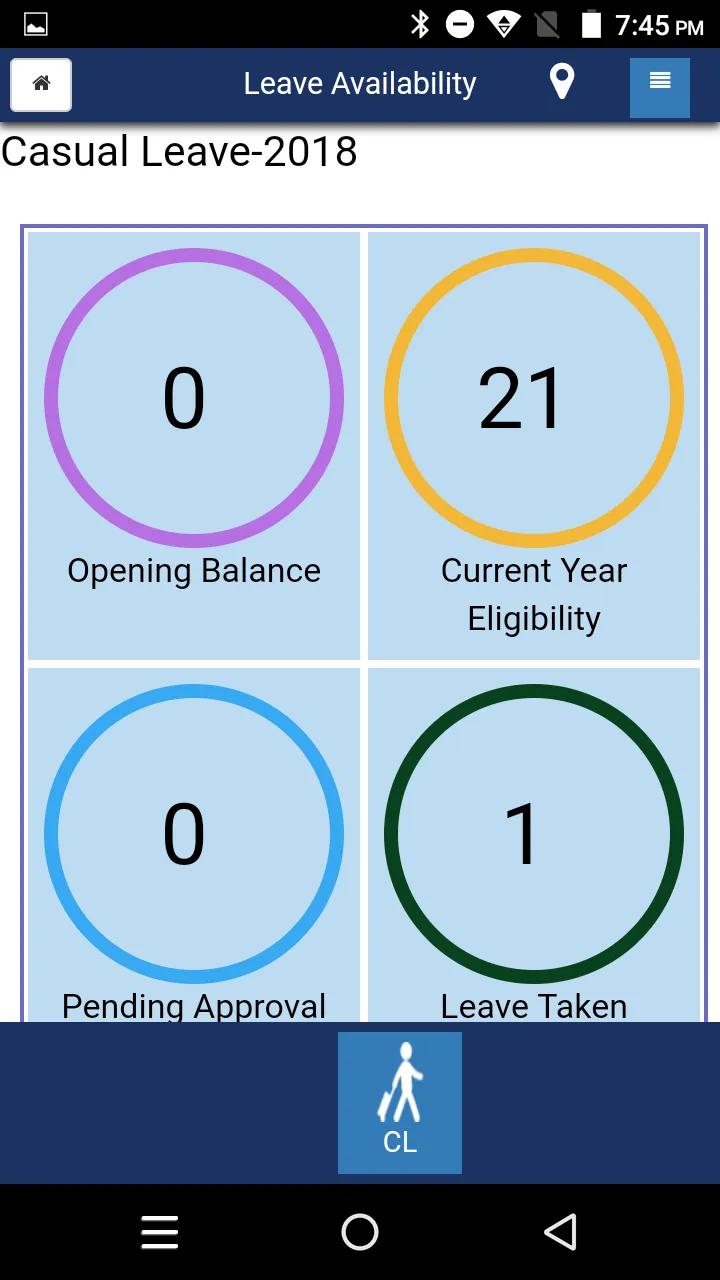Tap the system back button
Viewport: 720px width, 1280px height.
click(x=560, y=1232)
